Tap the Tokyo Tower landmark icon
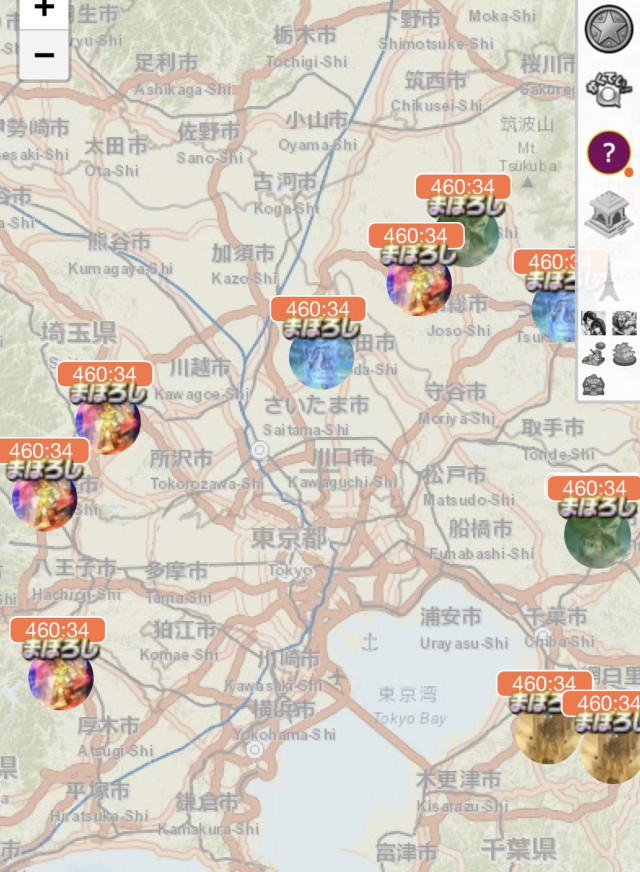Screen dimensions: 640x872 point(608,277)
